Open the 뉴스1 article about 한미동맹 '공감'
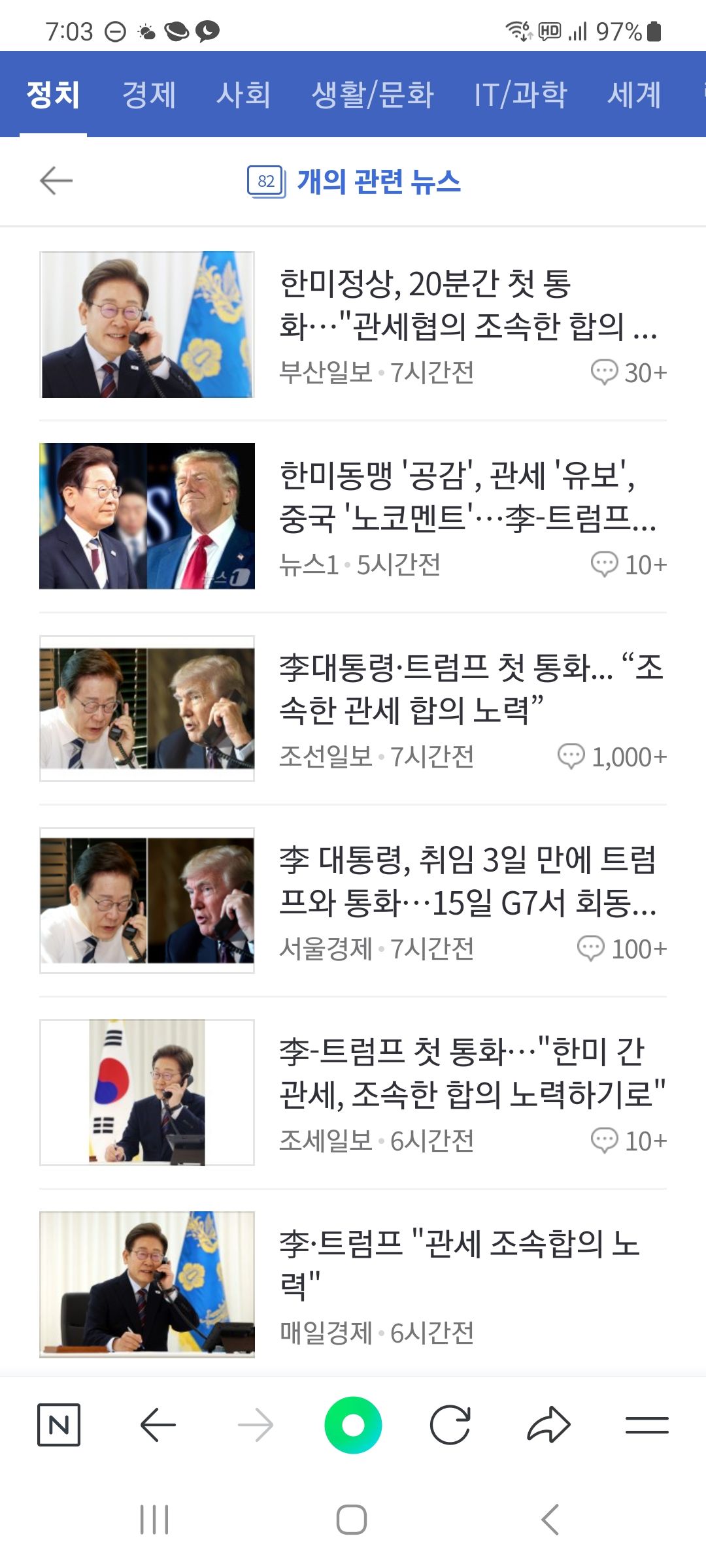 pyautogui.click(x=467, y=497)
